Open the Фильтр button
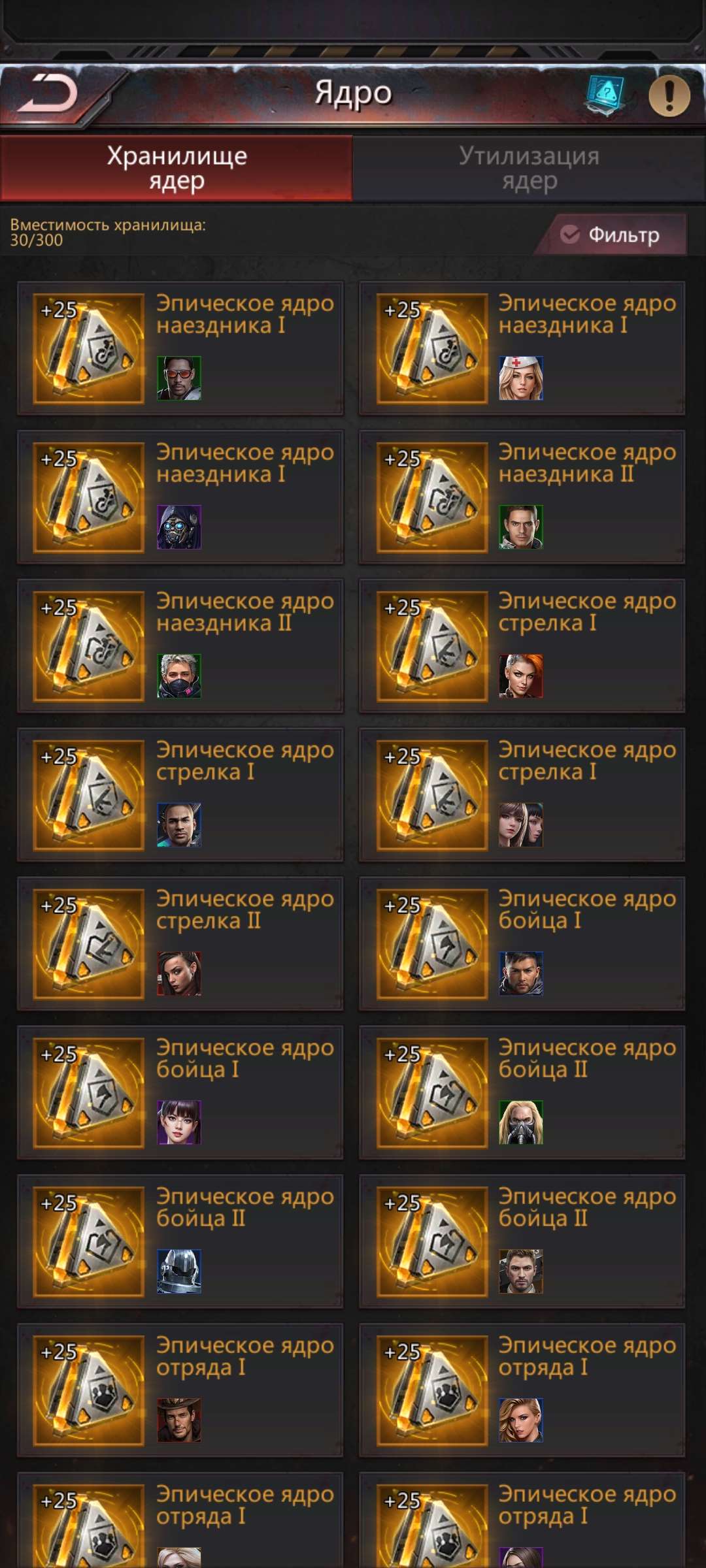 click(x=611, y=235)
